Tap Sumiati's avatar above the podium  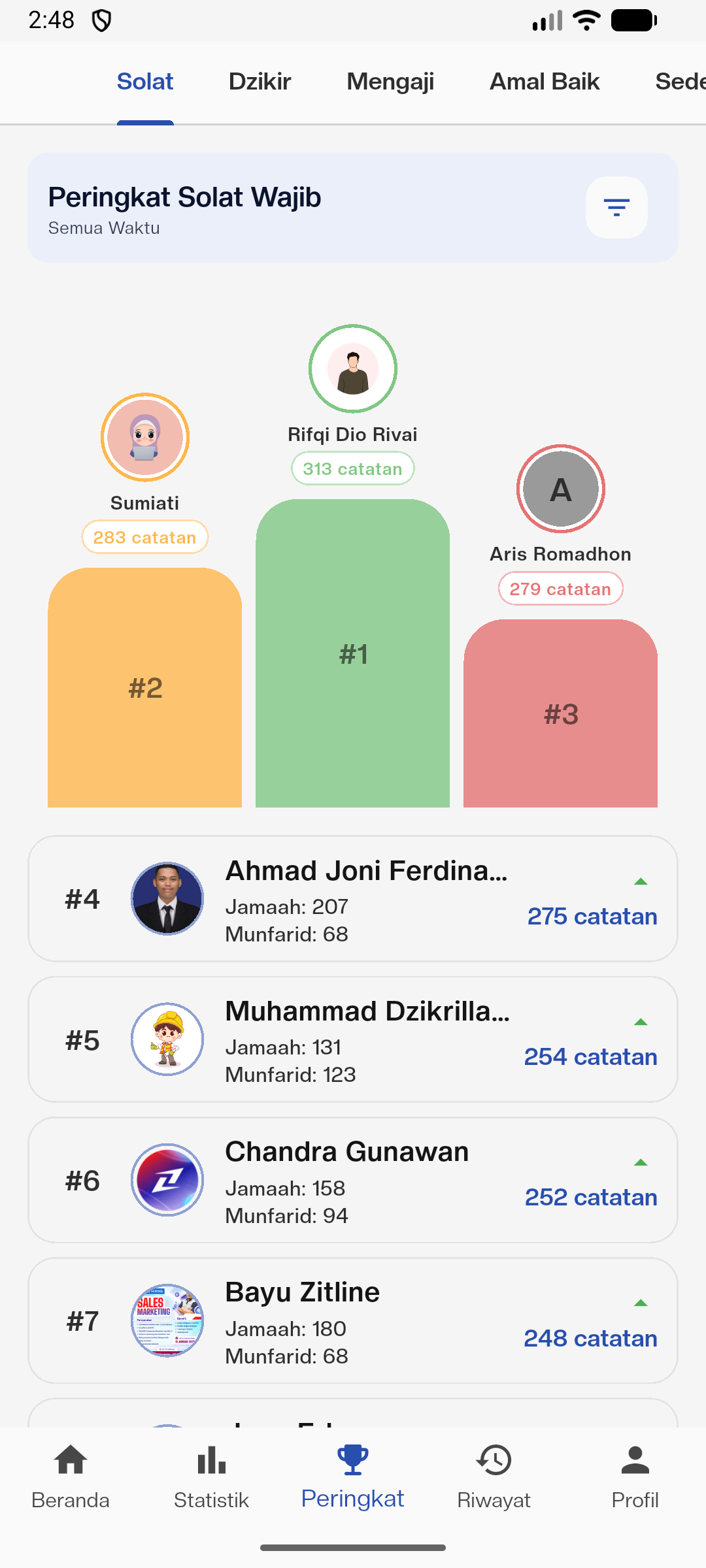[x=144, y=437]
